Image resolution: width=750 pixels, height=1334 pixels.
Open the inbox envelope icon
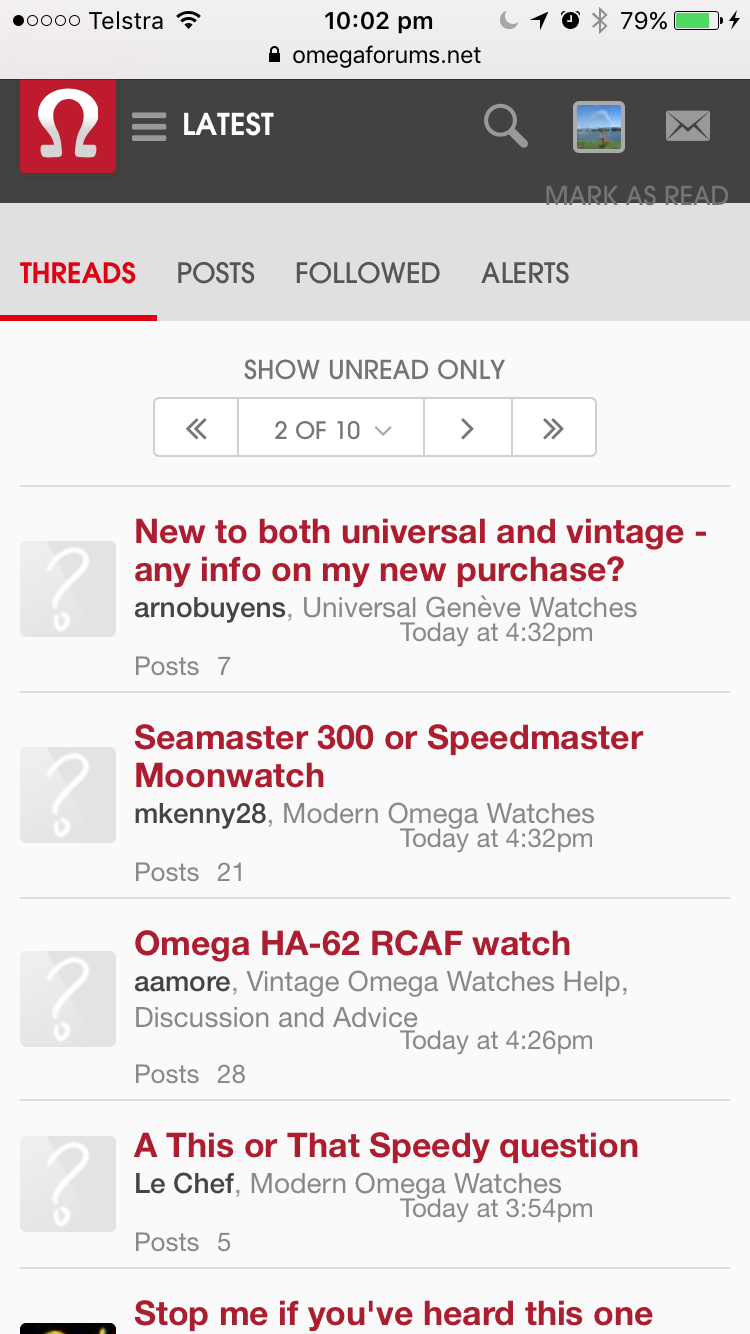pos(688,126)
